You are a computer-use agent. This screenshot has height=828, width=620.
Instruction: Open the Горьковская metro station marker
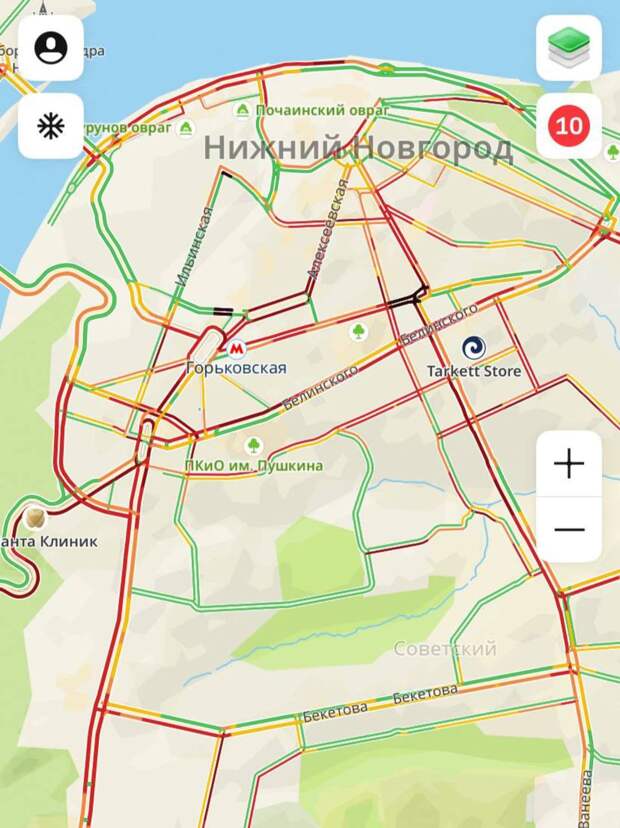click(237, 350)
